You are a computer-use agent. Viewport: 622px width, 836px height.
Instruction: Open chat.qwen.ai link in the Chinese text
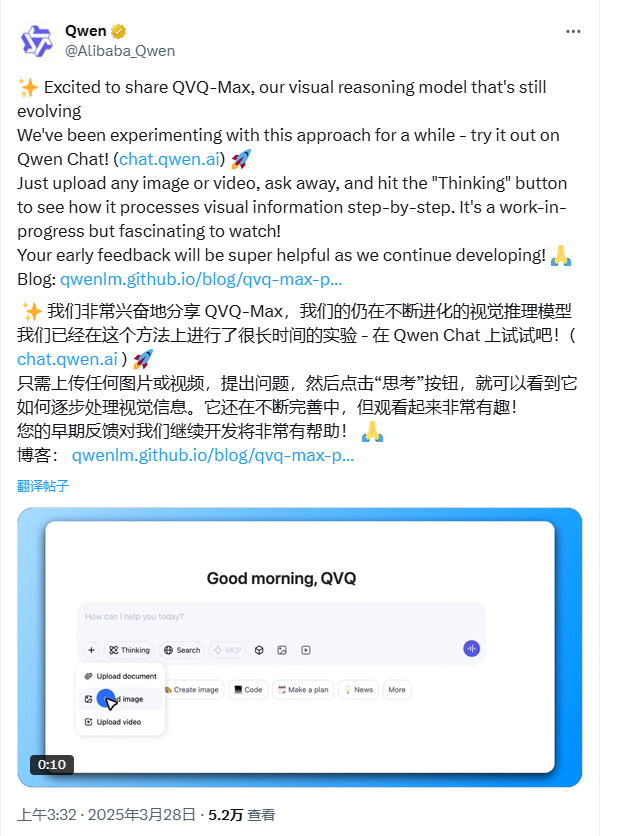[66, 360]
